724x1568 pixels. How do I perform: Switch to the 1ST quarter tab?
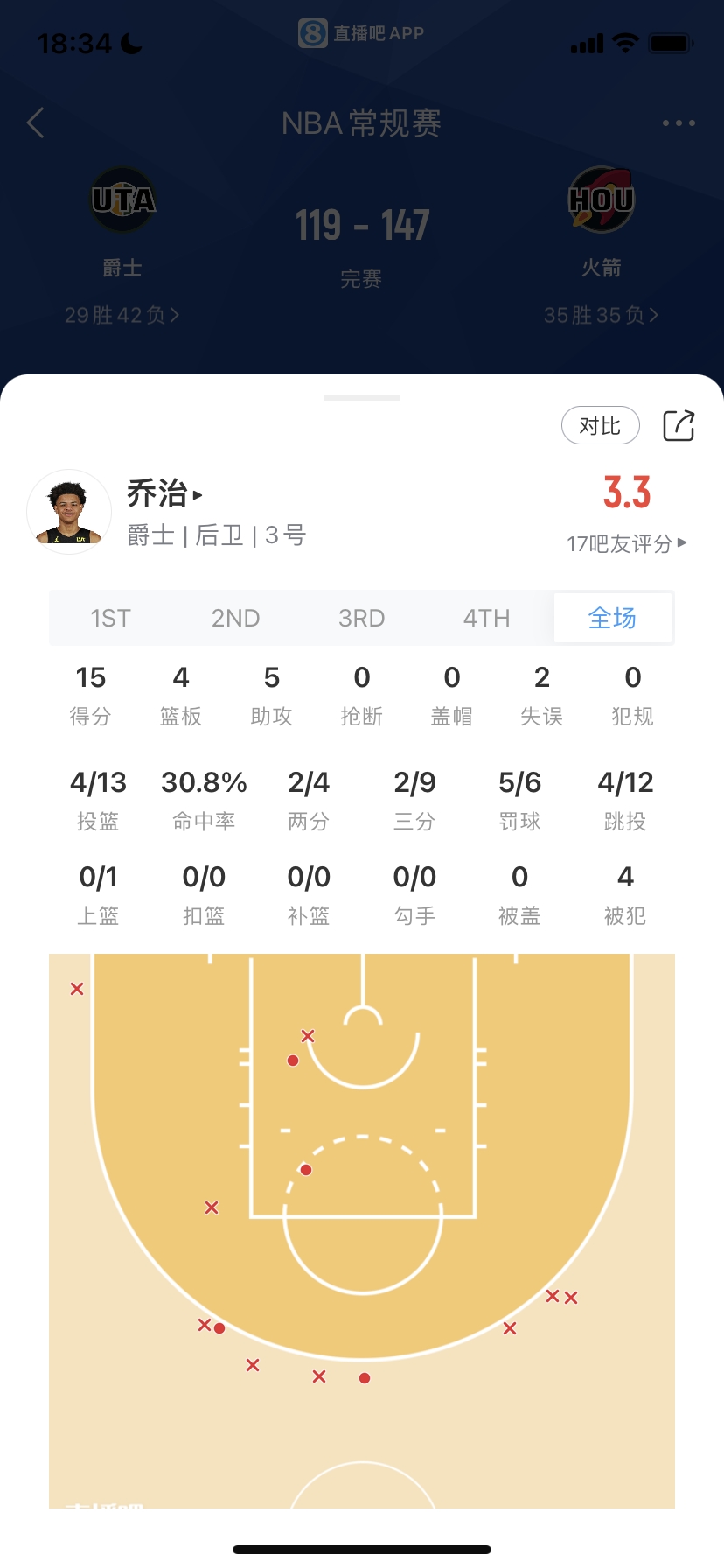(x=111, y=619)
